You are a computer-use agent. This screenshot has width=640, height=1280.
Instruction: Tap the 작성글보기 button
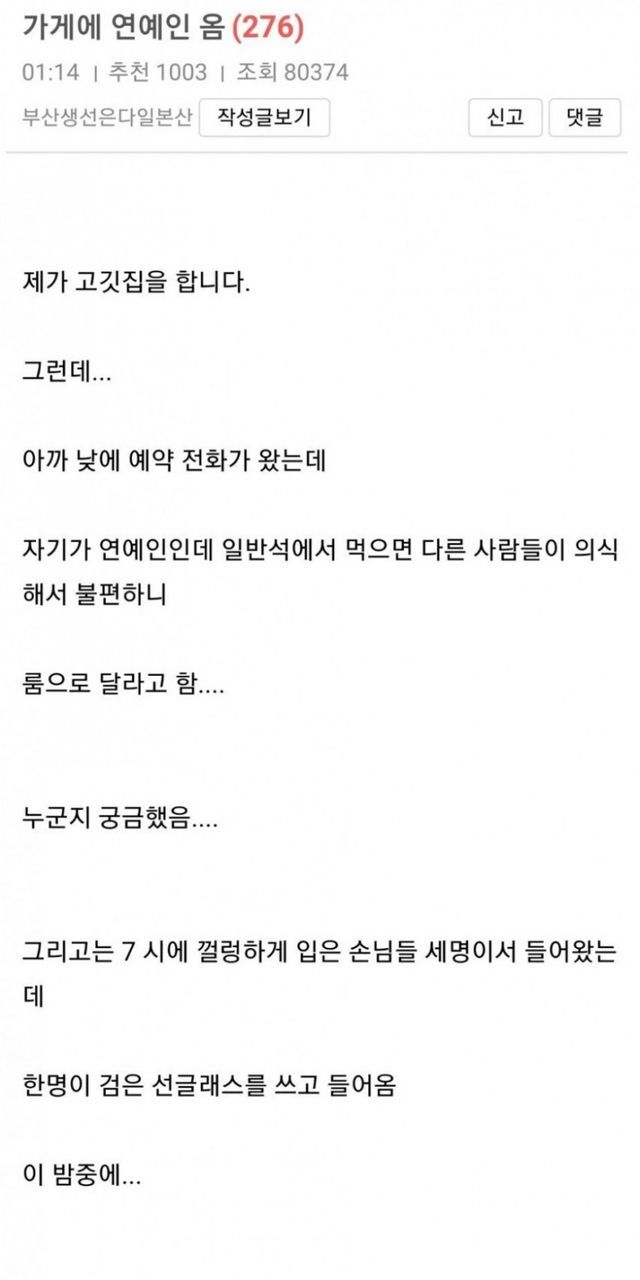pos(264,117)
